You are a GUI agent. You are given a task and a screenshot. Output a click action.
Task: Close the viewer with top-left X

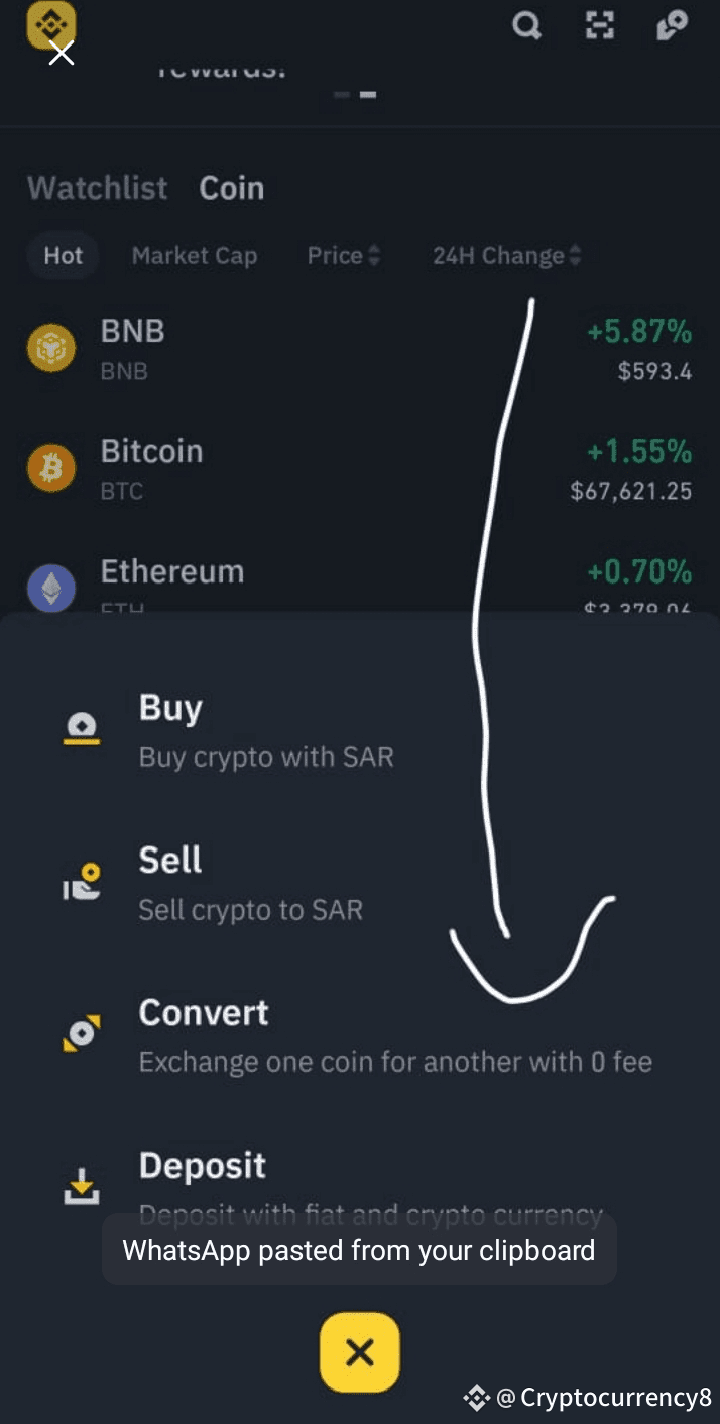tap(62, 53)
